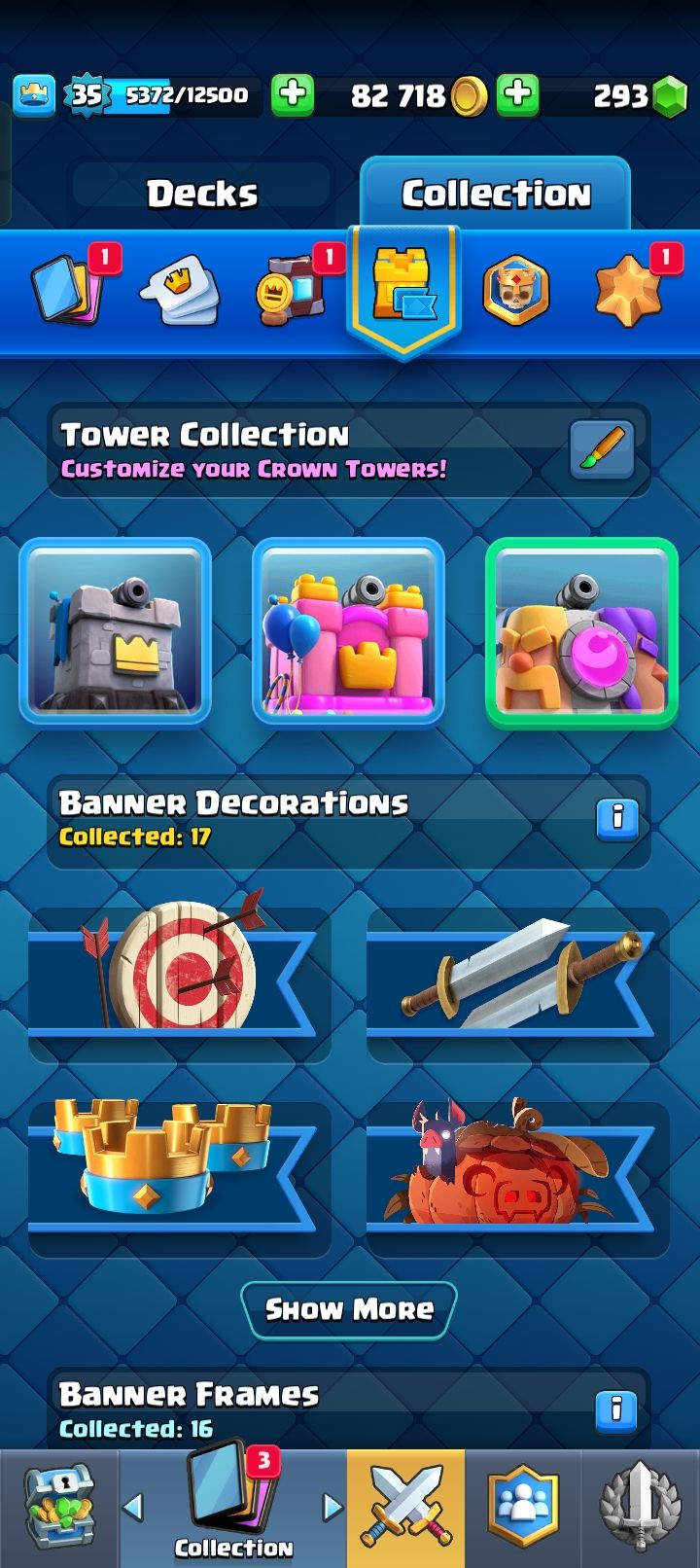Edit tower skins with the paintbrush
The width and height of the screenshot is (700, 1568).
[x=601, y=449]
